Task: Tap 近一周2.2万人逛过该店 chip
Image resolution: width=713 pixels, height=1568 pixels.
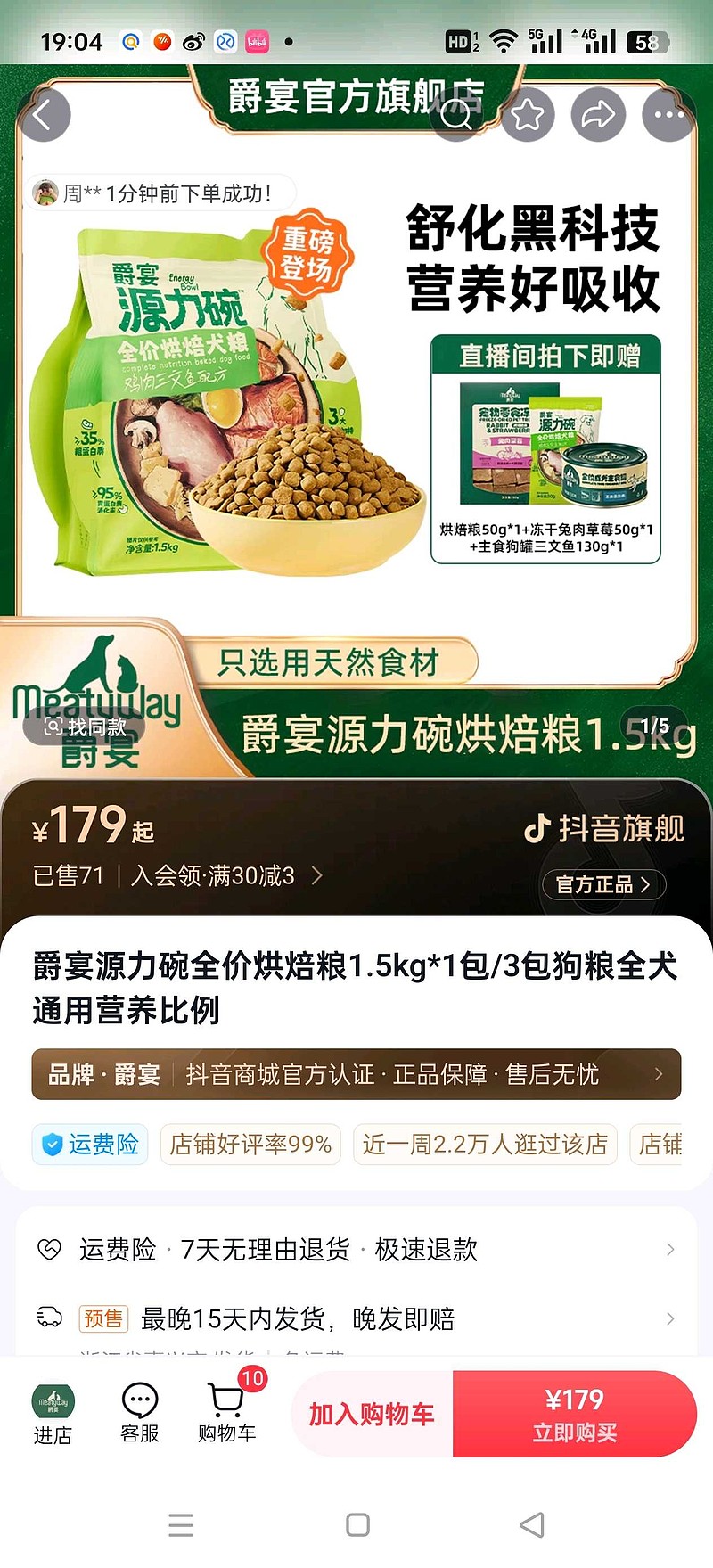Action: pyautogui.click(x=485, y=1144)
